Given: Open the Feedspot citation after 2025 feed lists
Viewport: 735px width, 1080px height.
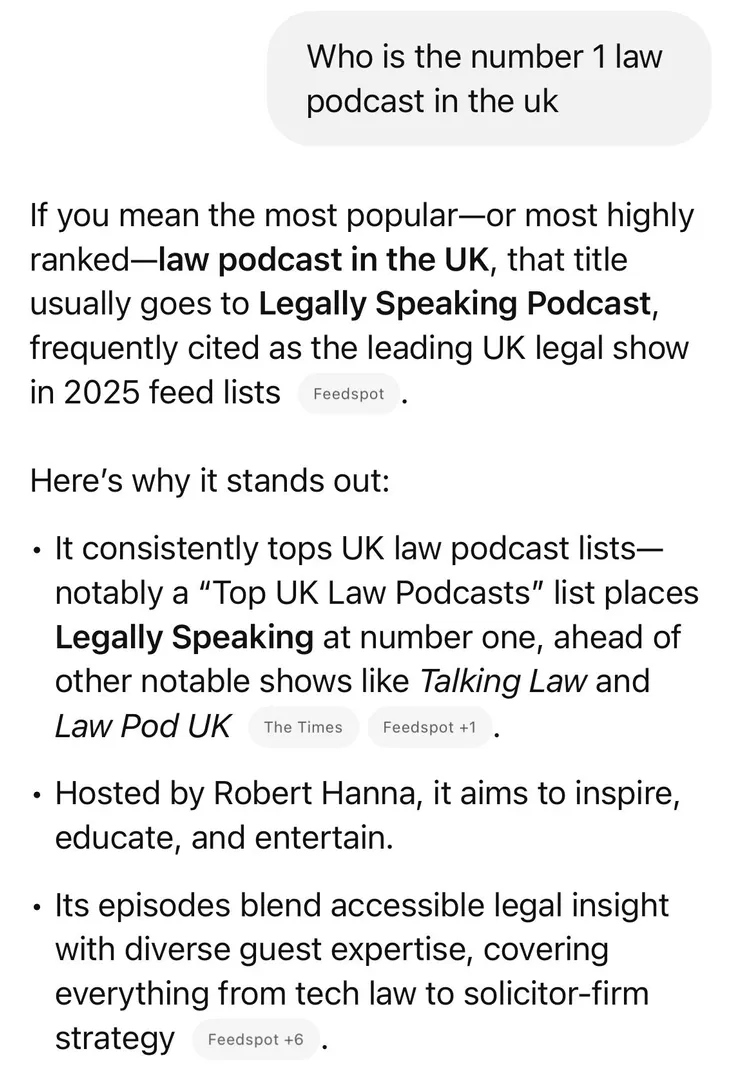Looking at the screenshot, I should tap(348, 394).
